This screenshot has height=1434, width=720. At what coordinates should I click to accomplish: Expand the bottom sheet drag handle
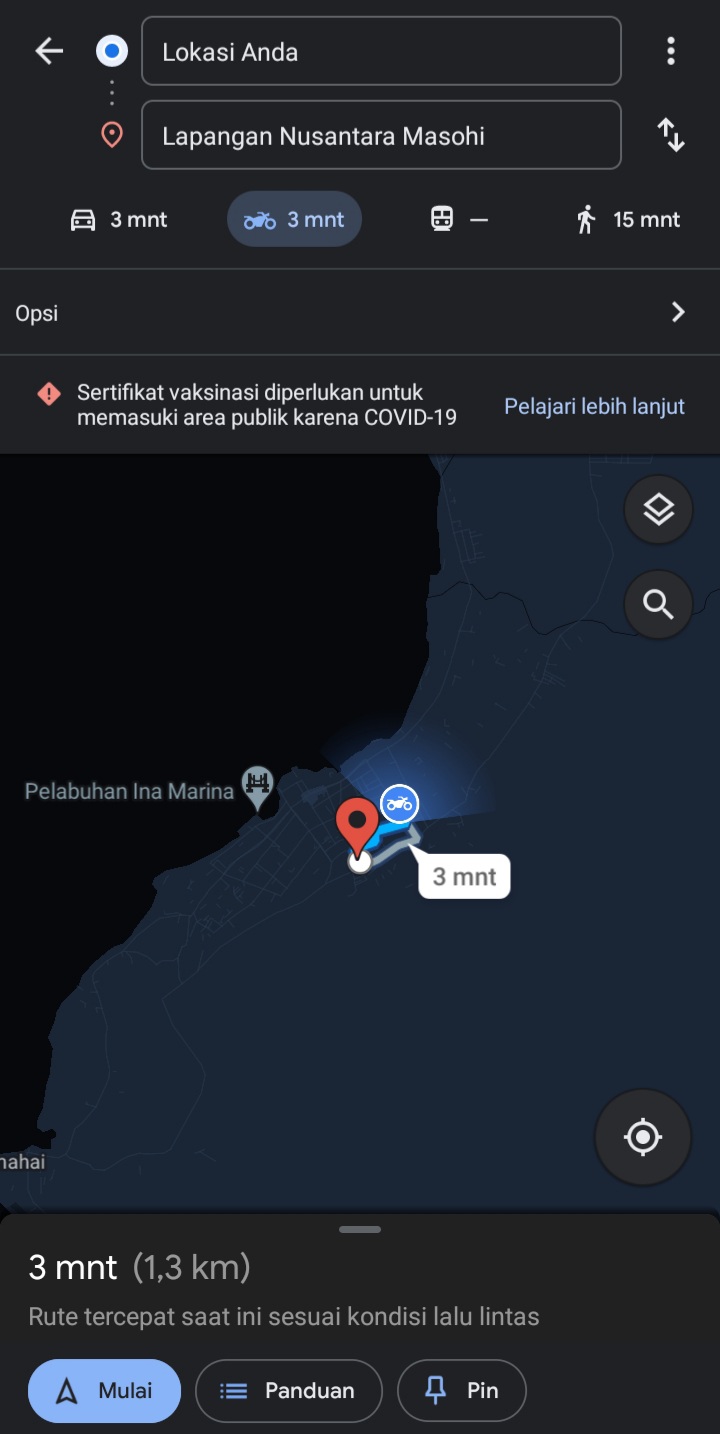click(360, 1229)
